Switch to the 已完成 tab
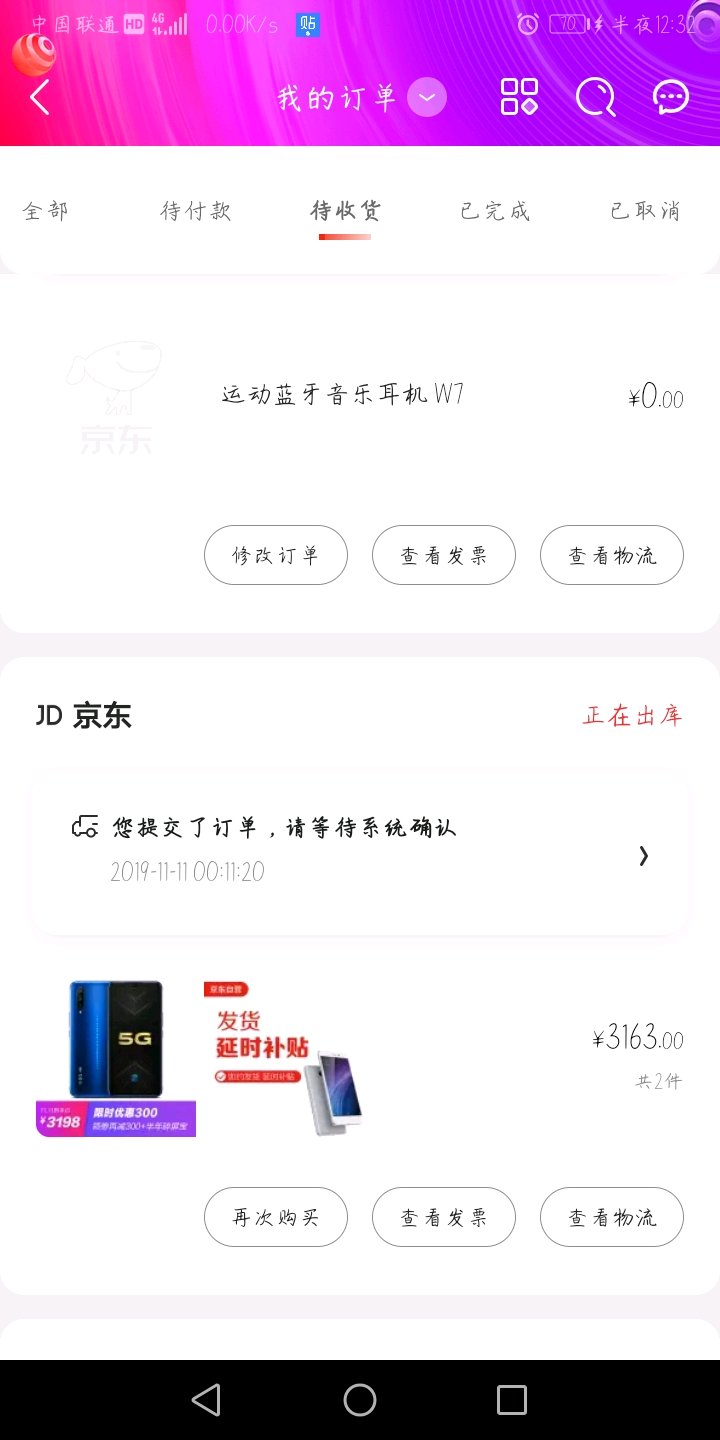 coord(495,211)
